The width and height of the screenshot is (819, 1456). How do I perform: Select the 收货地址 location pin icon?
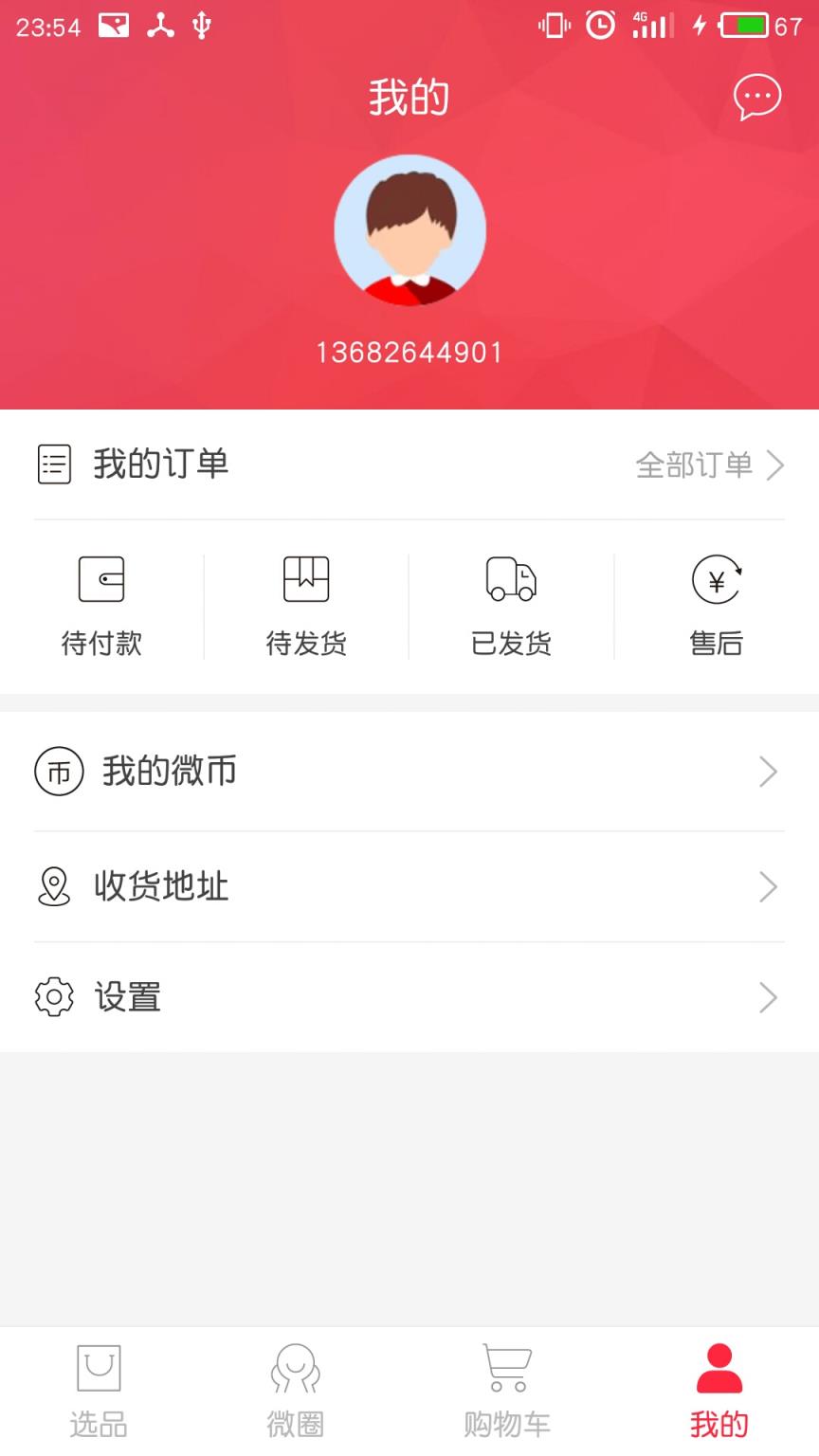click(x=54, y=887)
